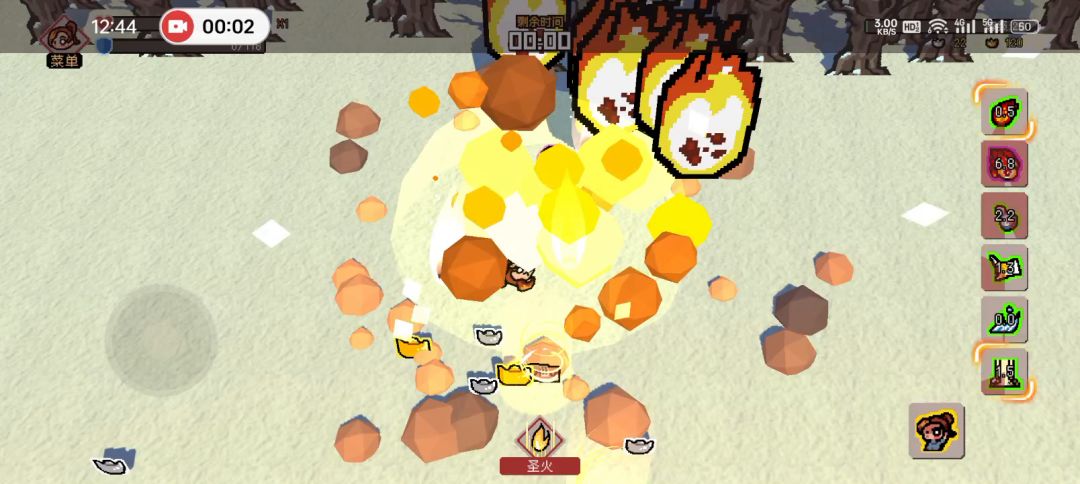Tap the skill slot showing 1.5
1080x484 pixels.
(1004, 371)
